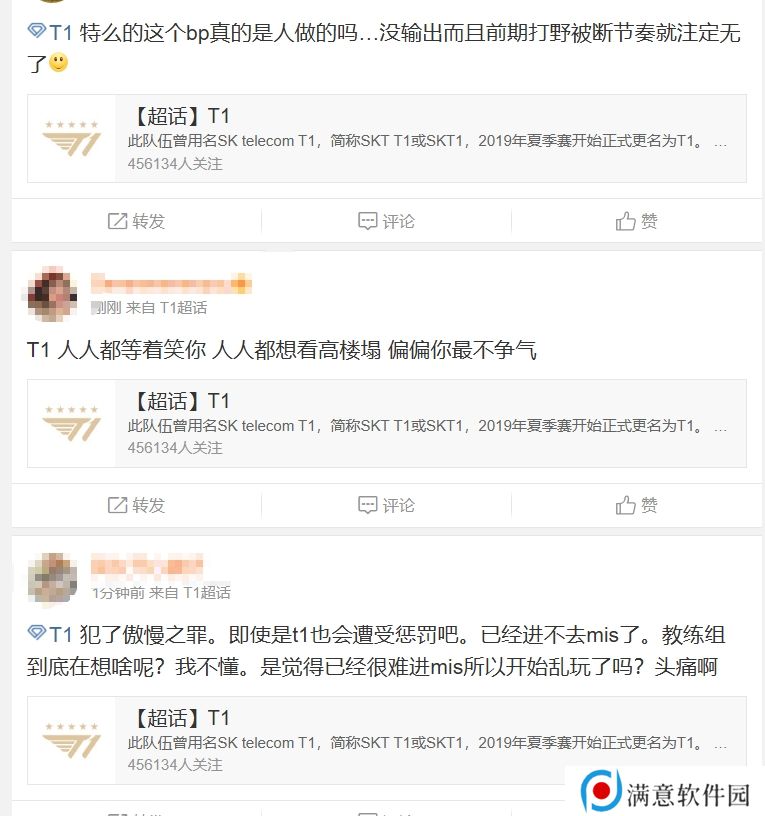Open the T1 超话 card under the bp post
Image resolution: width=765 pixels, height=816 pixels.
point(386,138)
